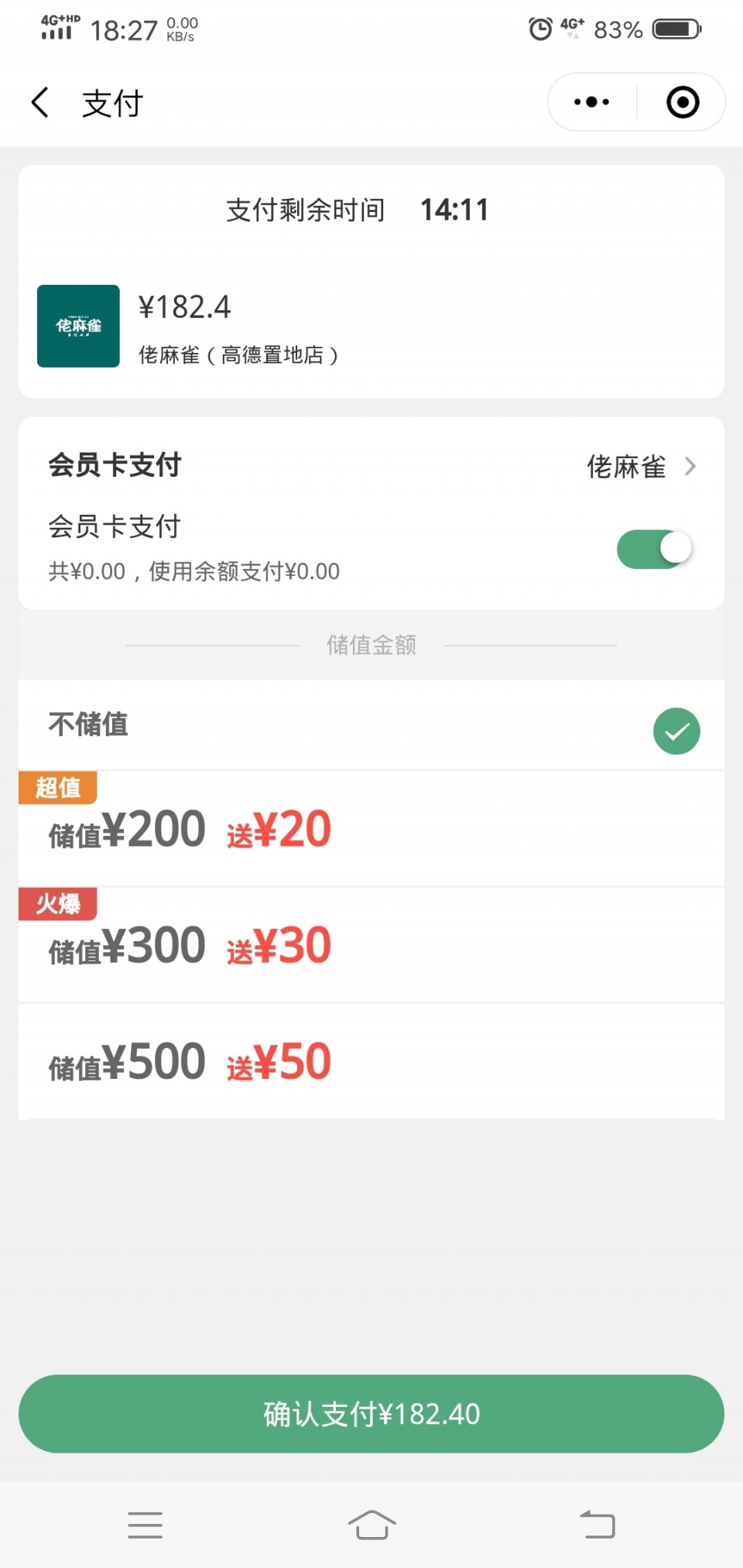The image size is (743, 1568).
Task: Disable the 会员卡支付 switch
Action: coord(655,547)
